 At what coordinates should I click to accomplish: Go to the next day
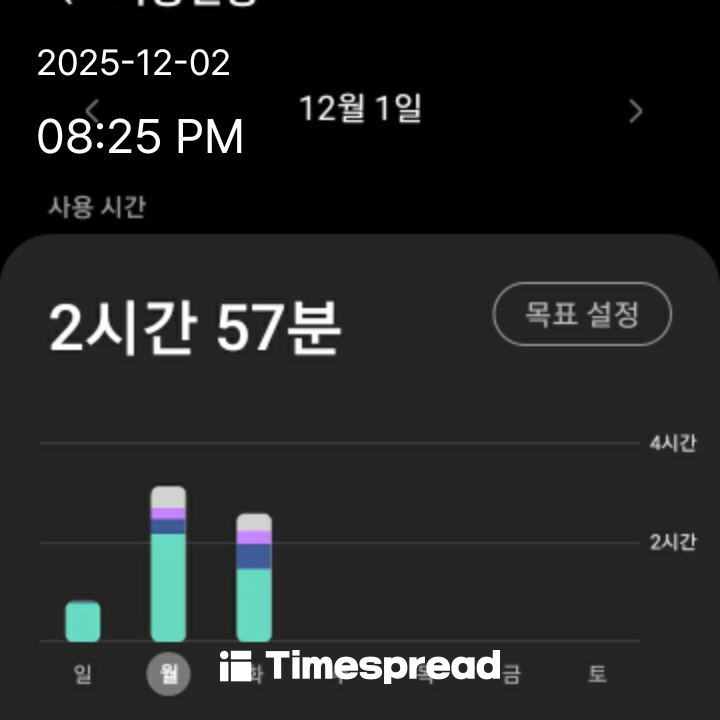coord(635,111)
